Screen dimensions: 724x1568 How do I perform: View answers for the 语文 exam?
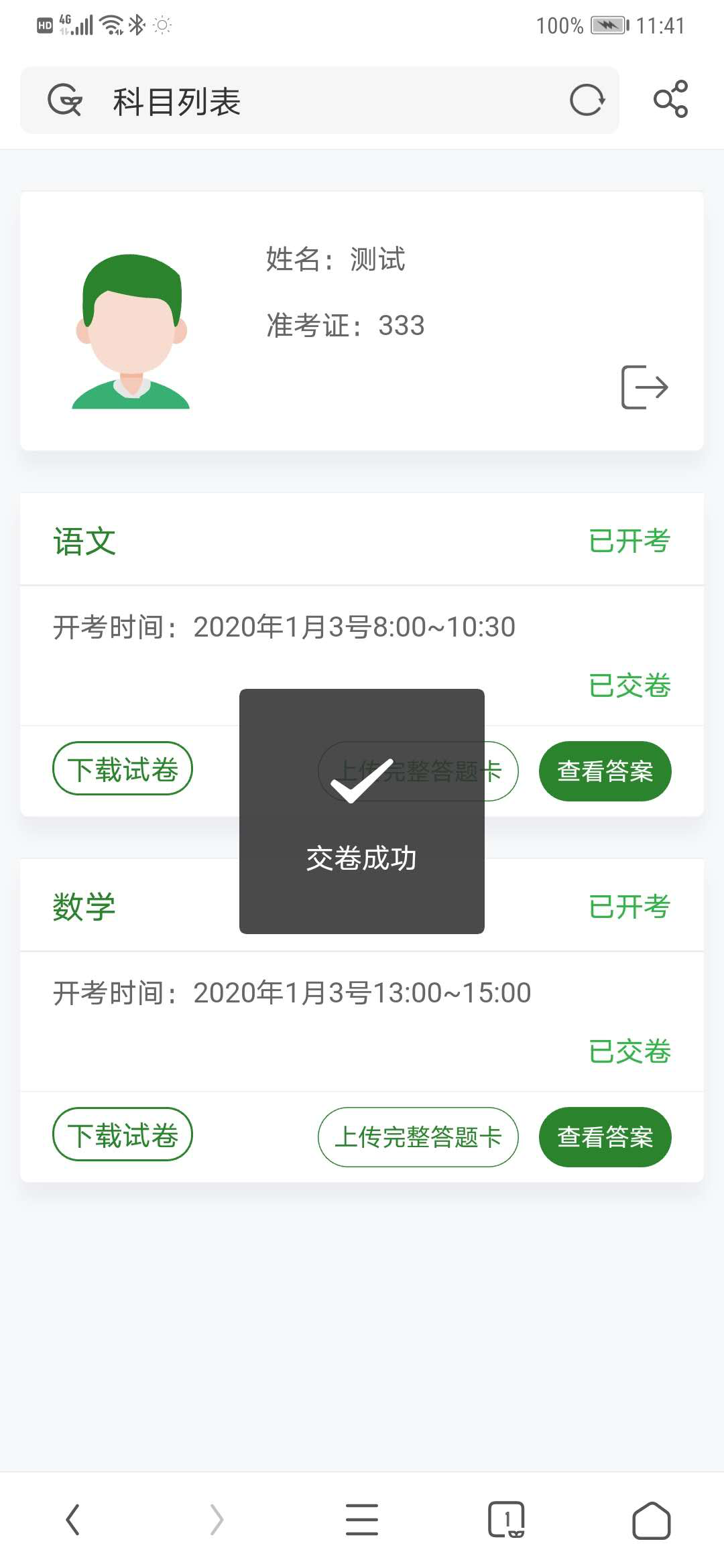pos(605,771)
